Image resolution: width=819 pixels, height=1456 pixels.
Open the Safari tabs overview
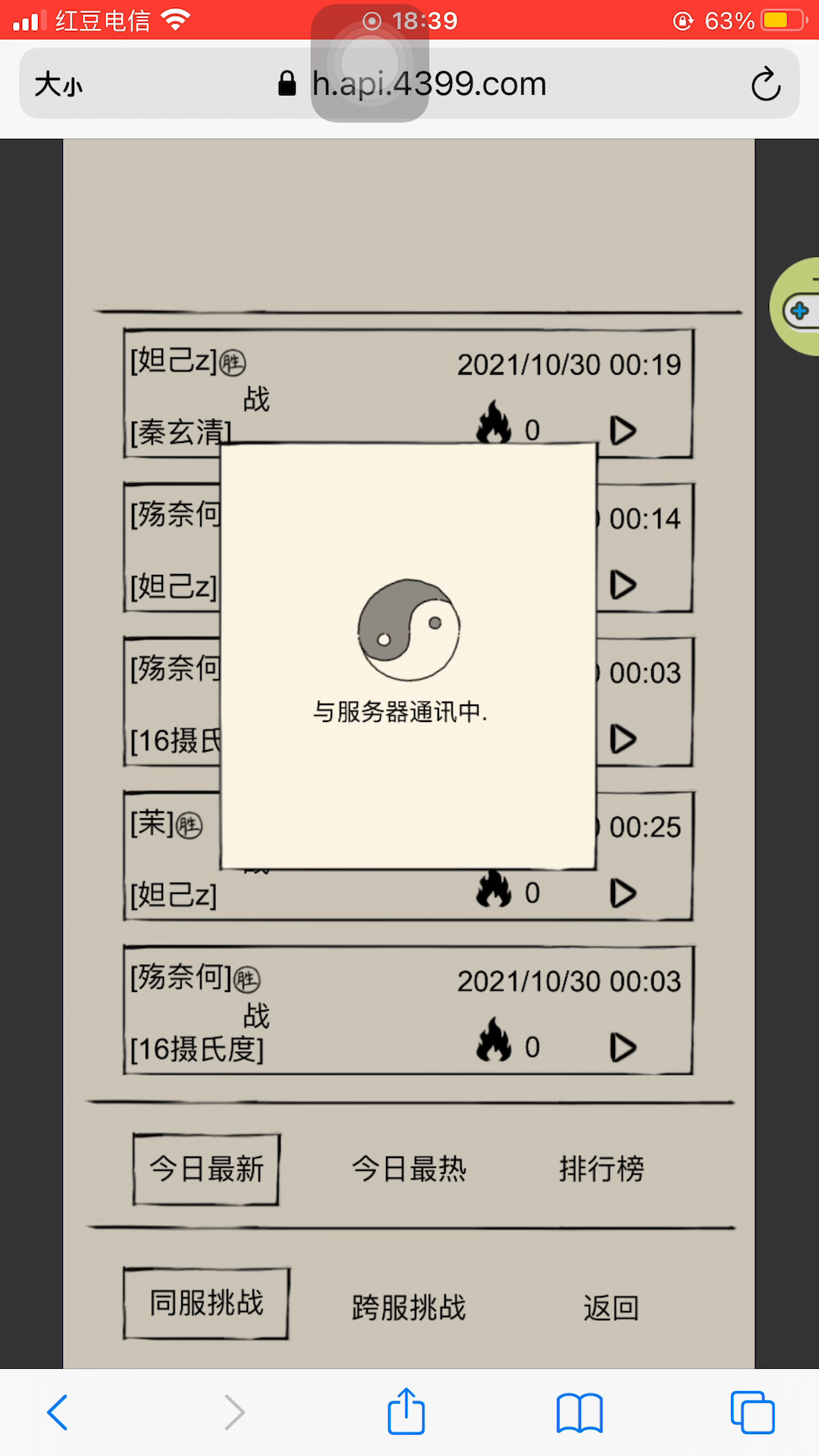click(x=752, y=1412)
